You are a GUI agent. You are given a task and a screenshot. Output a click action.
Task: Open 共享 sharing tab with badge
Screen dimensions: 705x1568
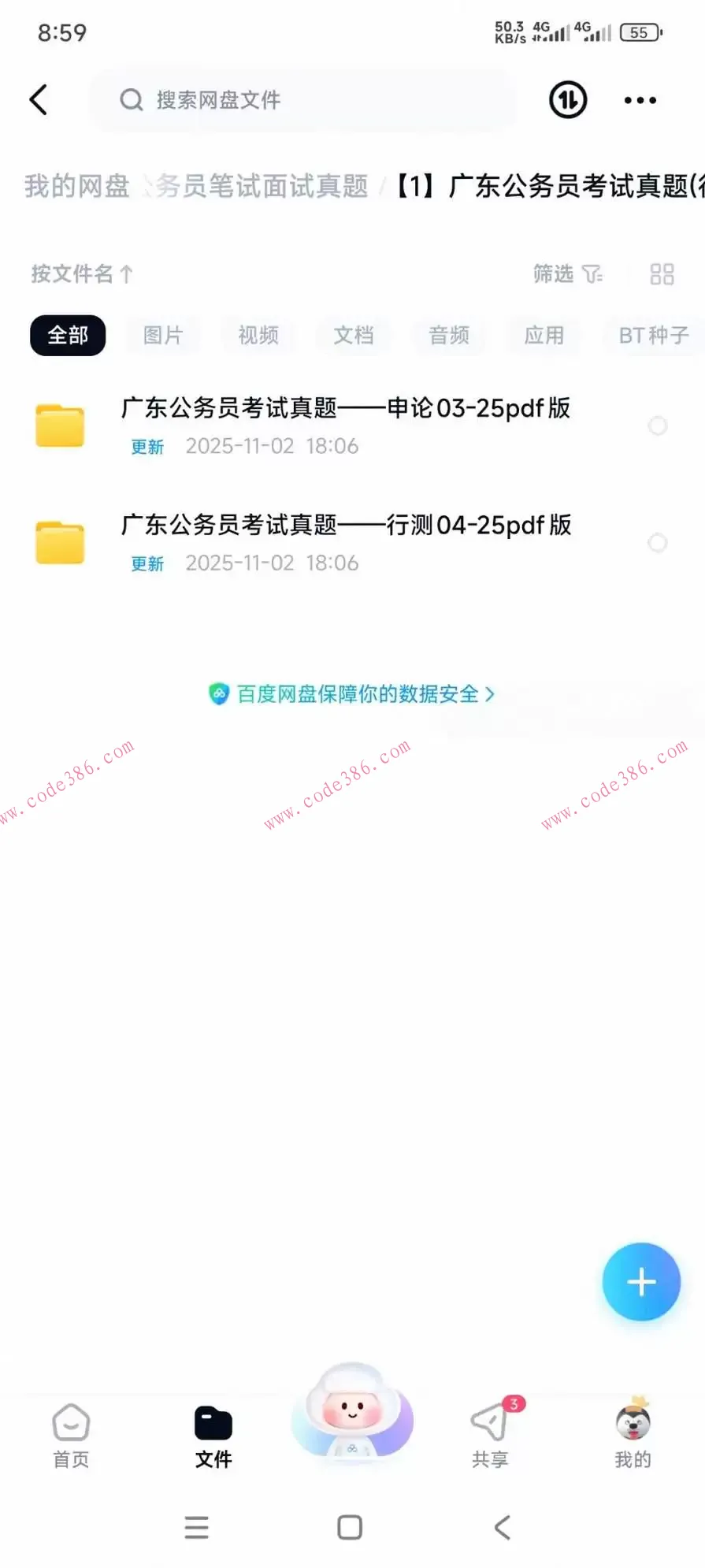[x=490, y=1436]
